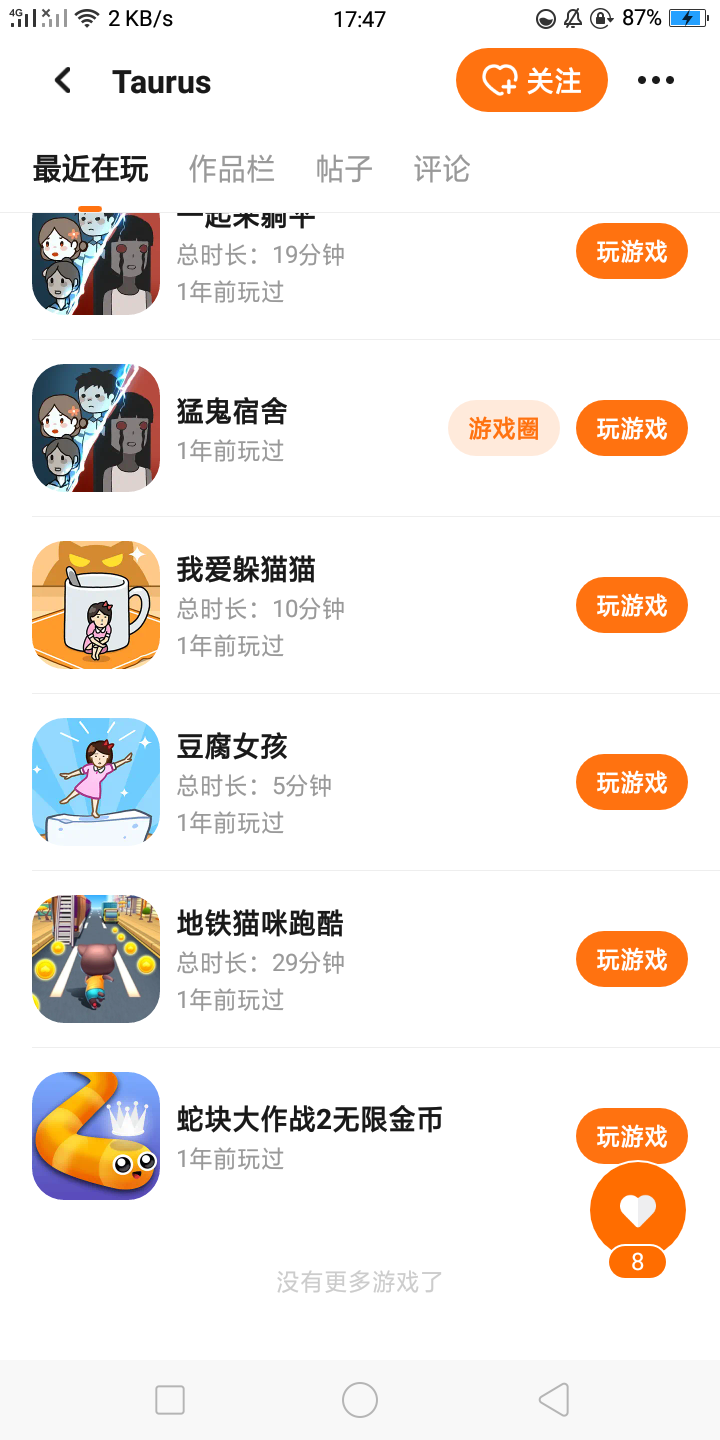Screen dimensions: 720x1440
Task: Switch to the 作品栏 tab
Action: point(232,169)
